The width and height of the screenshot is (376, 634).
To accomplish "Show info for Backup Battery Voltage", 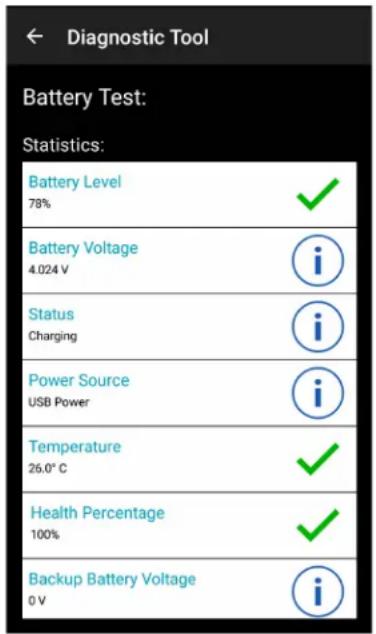I will pos(318,591).
